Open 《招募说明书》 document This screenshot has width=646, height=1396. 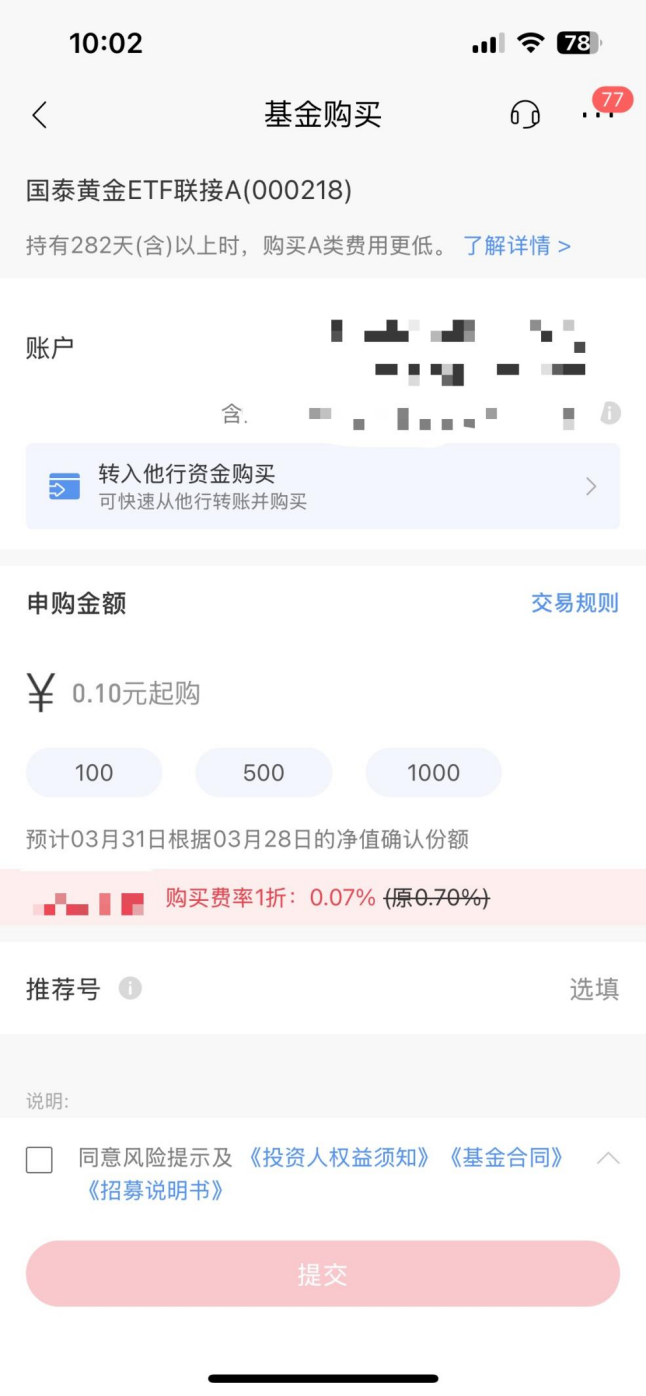[x=154, y=1191]
